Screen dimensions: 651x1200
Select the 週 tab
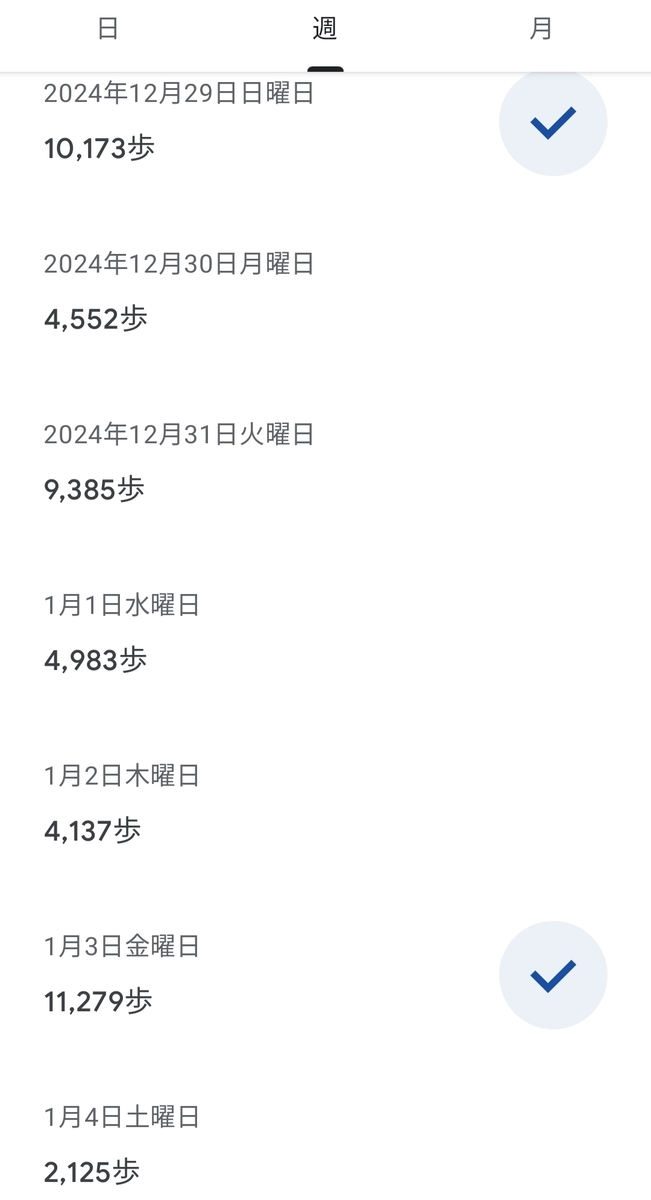point(325,30)
